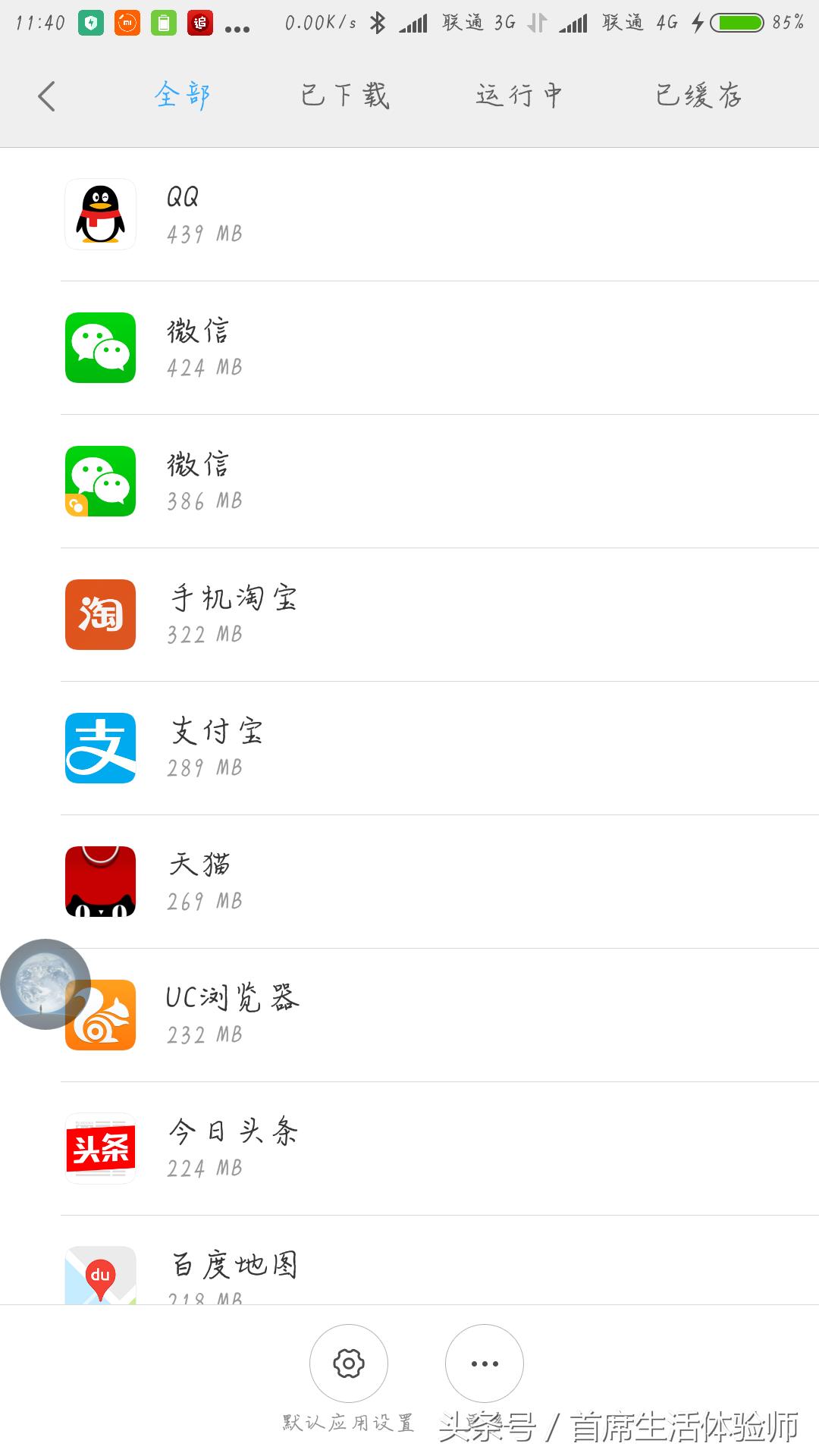Tap the floating earth ball shortcut
819x1456 pixels.
point(45,984)
